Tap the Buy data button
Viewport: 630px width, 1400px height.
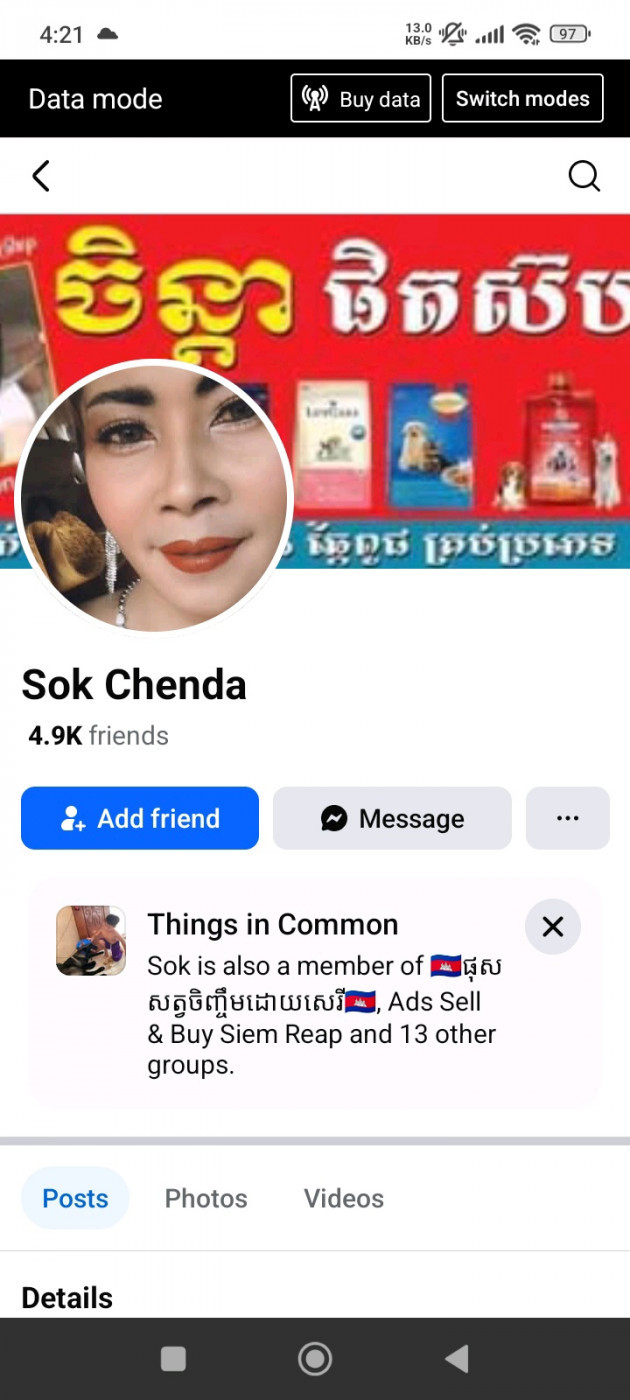pyautogui.click(x=361, y=98)
